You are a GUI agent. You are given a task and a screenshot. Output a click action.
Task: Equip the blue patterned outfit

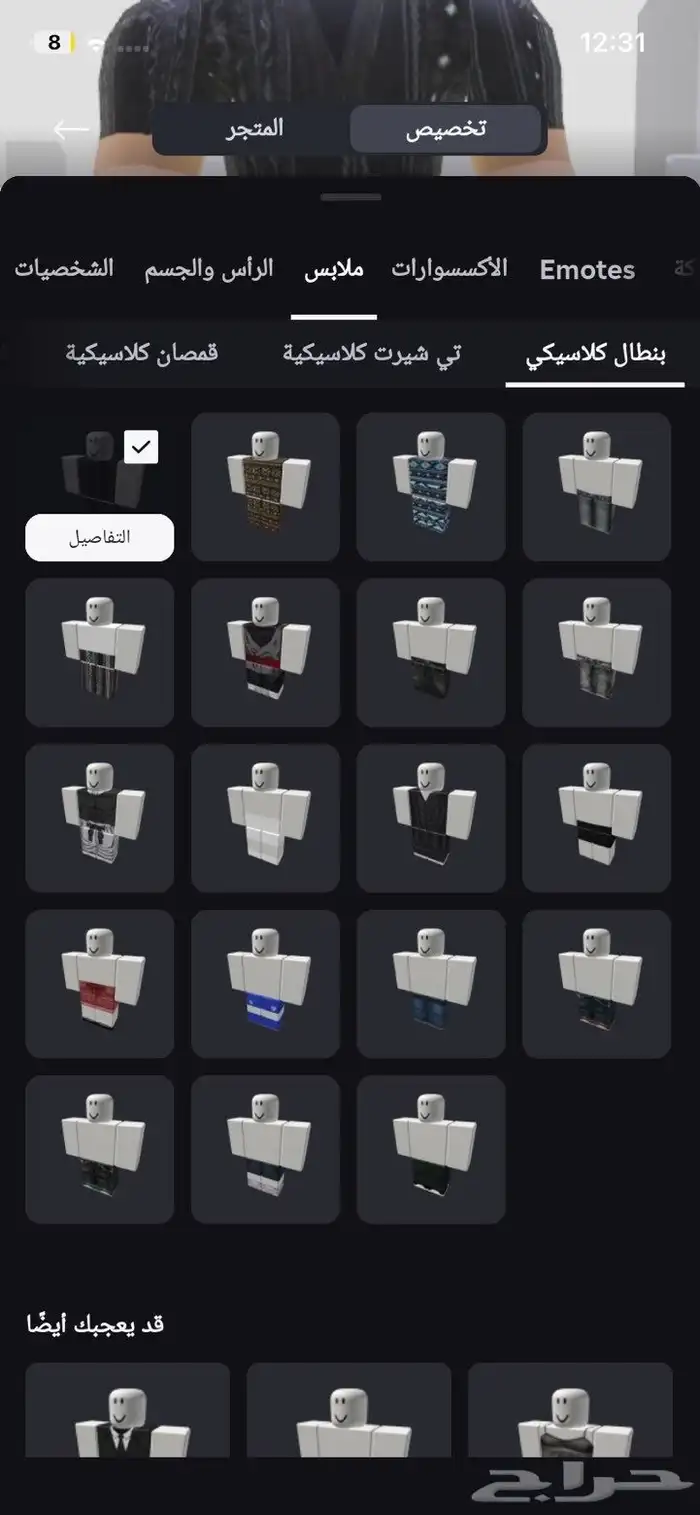point(431,486)
